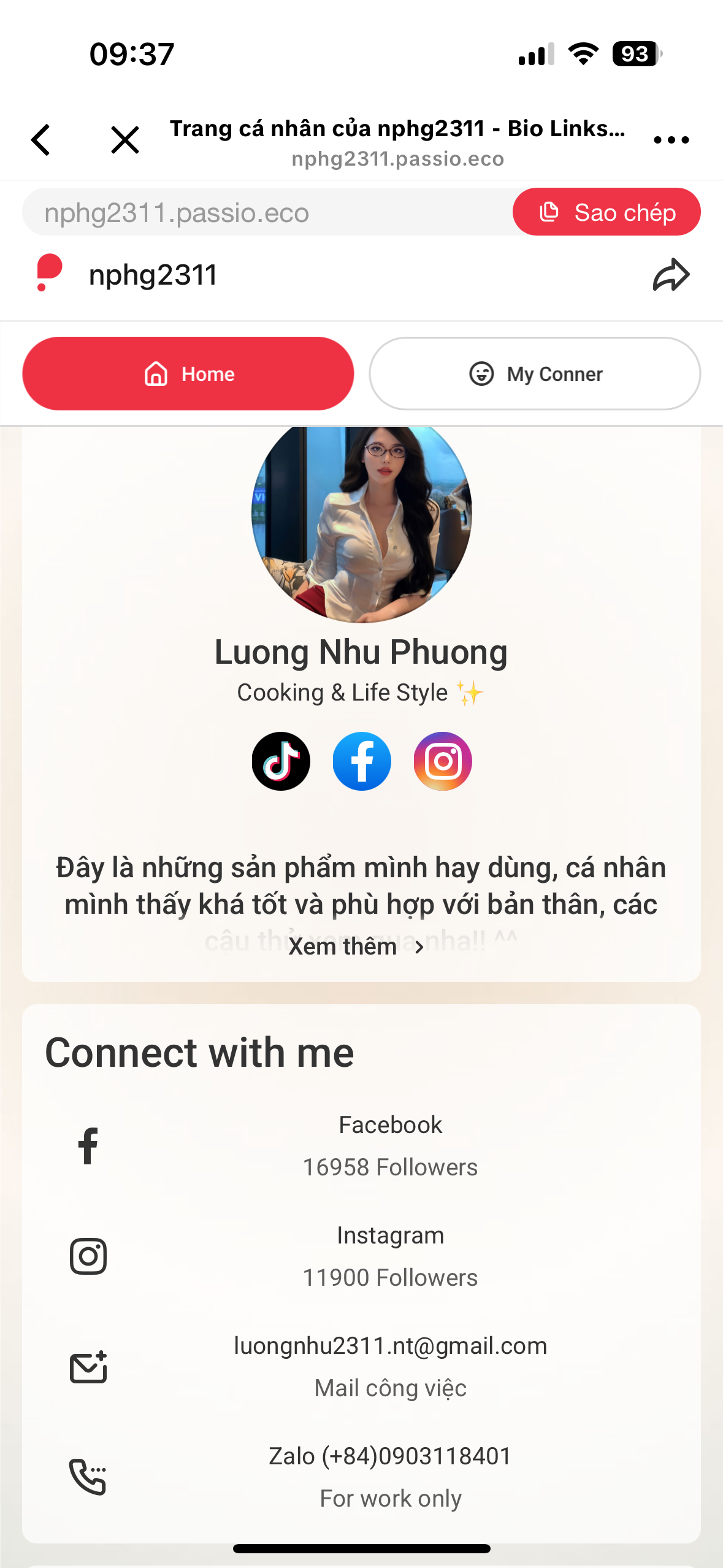Expand the bio with Xem thêm
The height and width of the screenshot is (1568, 723).
tap(356, 947)
